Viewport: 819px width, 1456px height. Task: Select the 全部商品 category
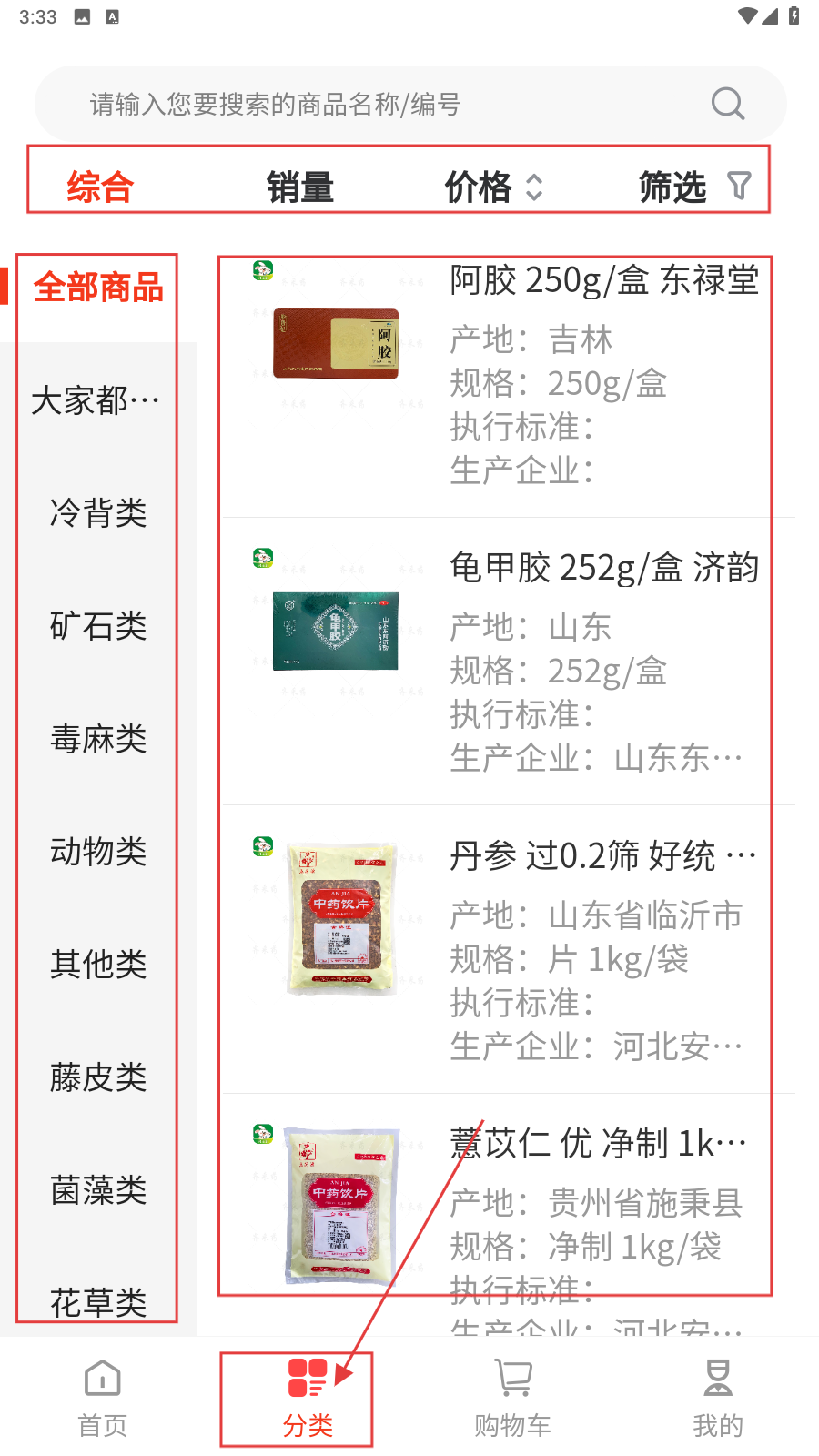pyautogui.click(x=98, y=288)
